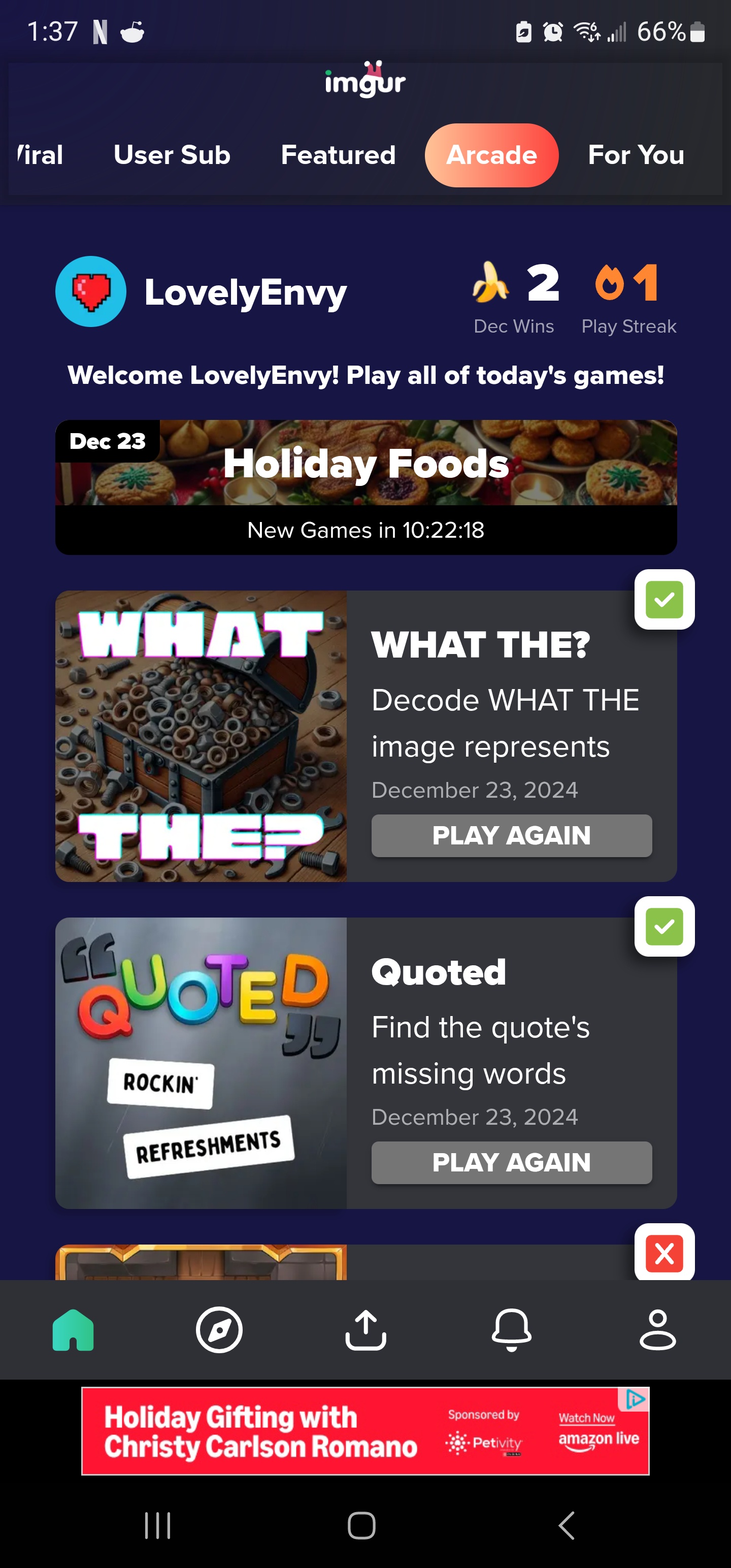The height and width of the screenshot is (1568, 731).
Task: Open the explore compass
Action: click(219, 1330)
